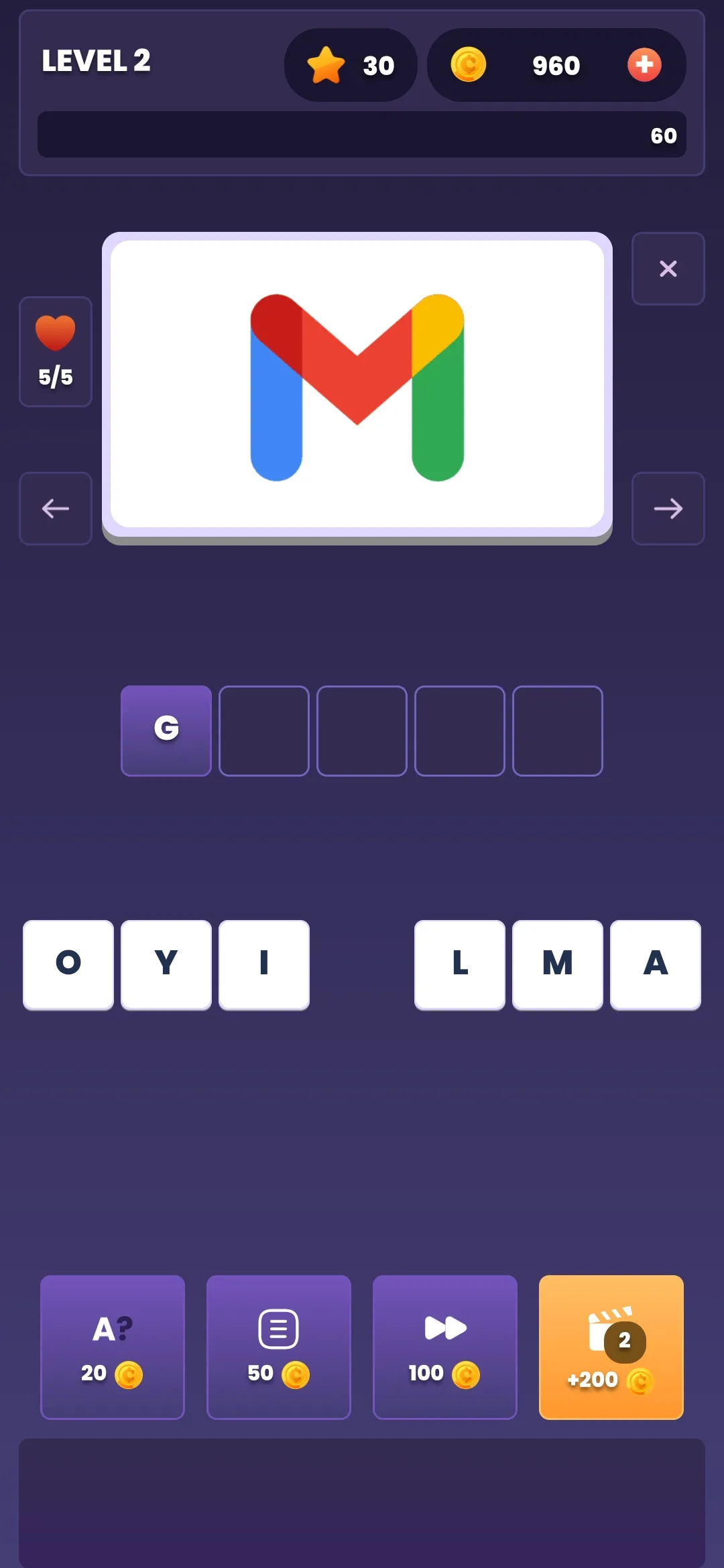Tap the plus icon to add coins
Image resolution: width=724 pixels, height=1568 pixels.
tap(644, 65)
